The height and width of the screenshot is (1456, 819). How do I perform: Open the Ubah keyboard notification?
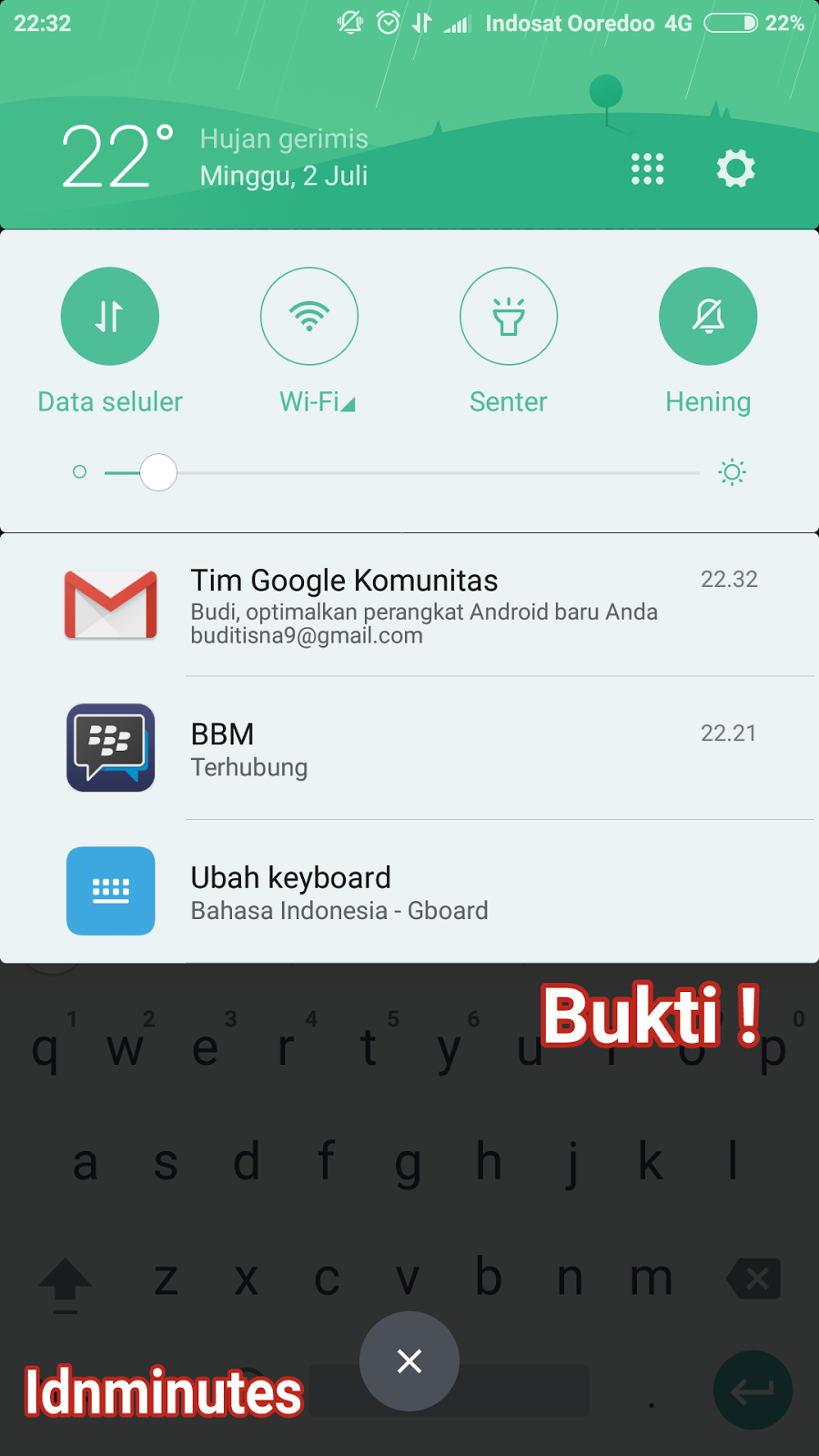(423, 892)
